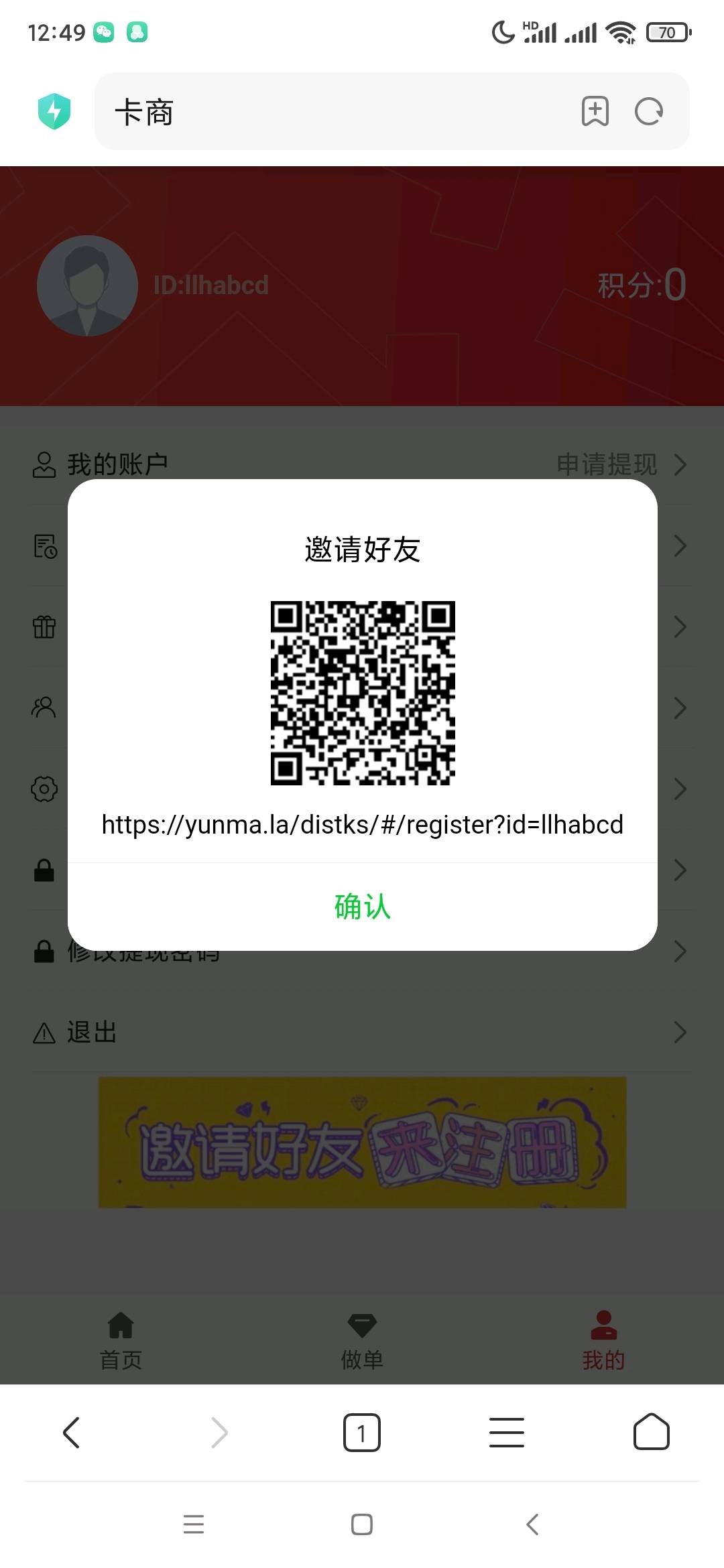
Task: Go back to the previous page
Action: pyautogui.click(x=71, y=1433)
